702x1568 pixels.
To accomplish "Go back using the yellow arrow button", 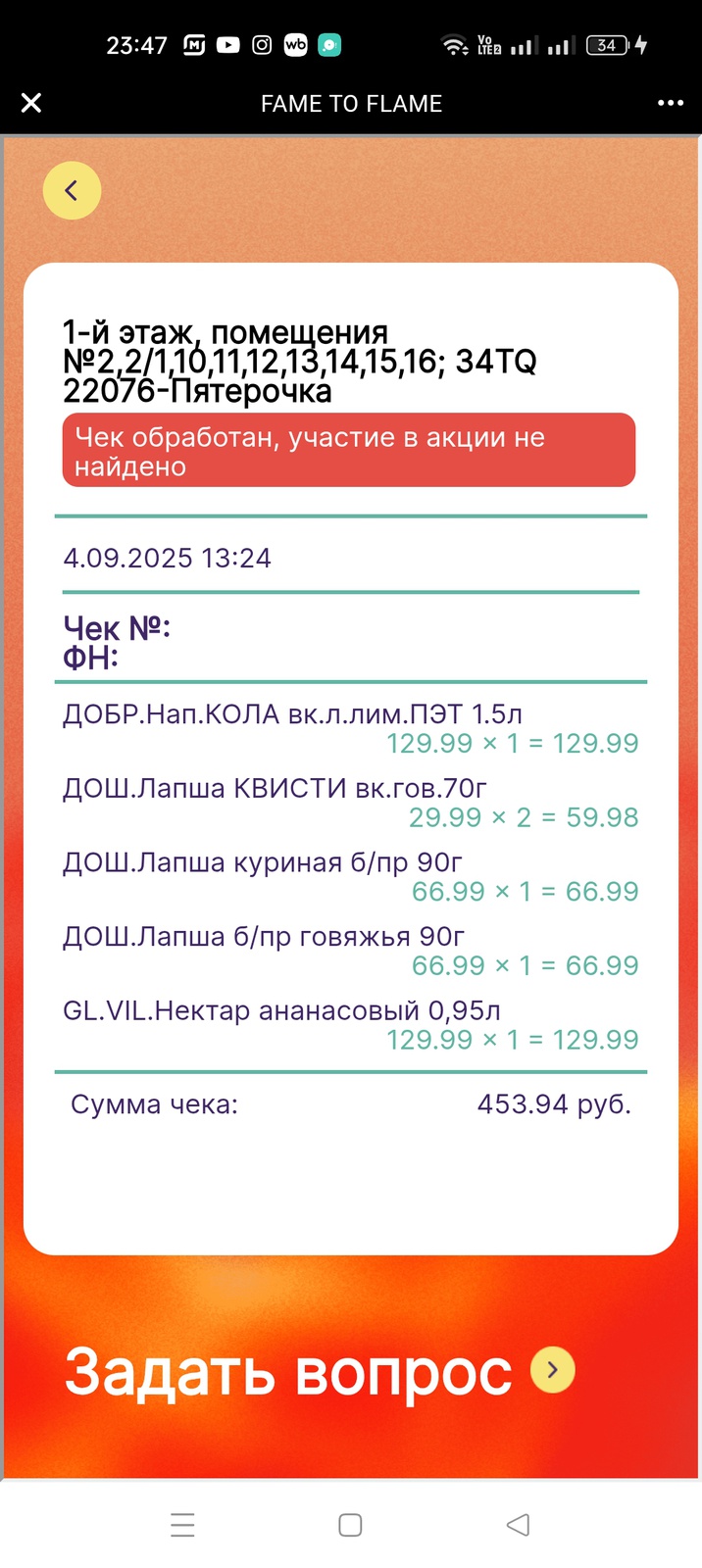I will coord(72,190).
